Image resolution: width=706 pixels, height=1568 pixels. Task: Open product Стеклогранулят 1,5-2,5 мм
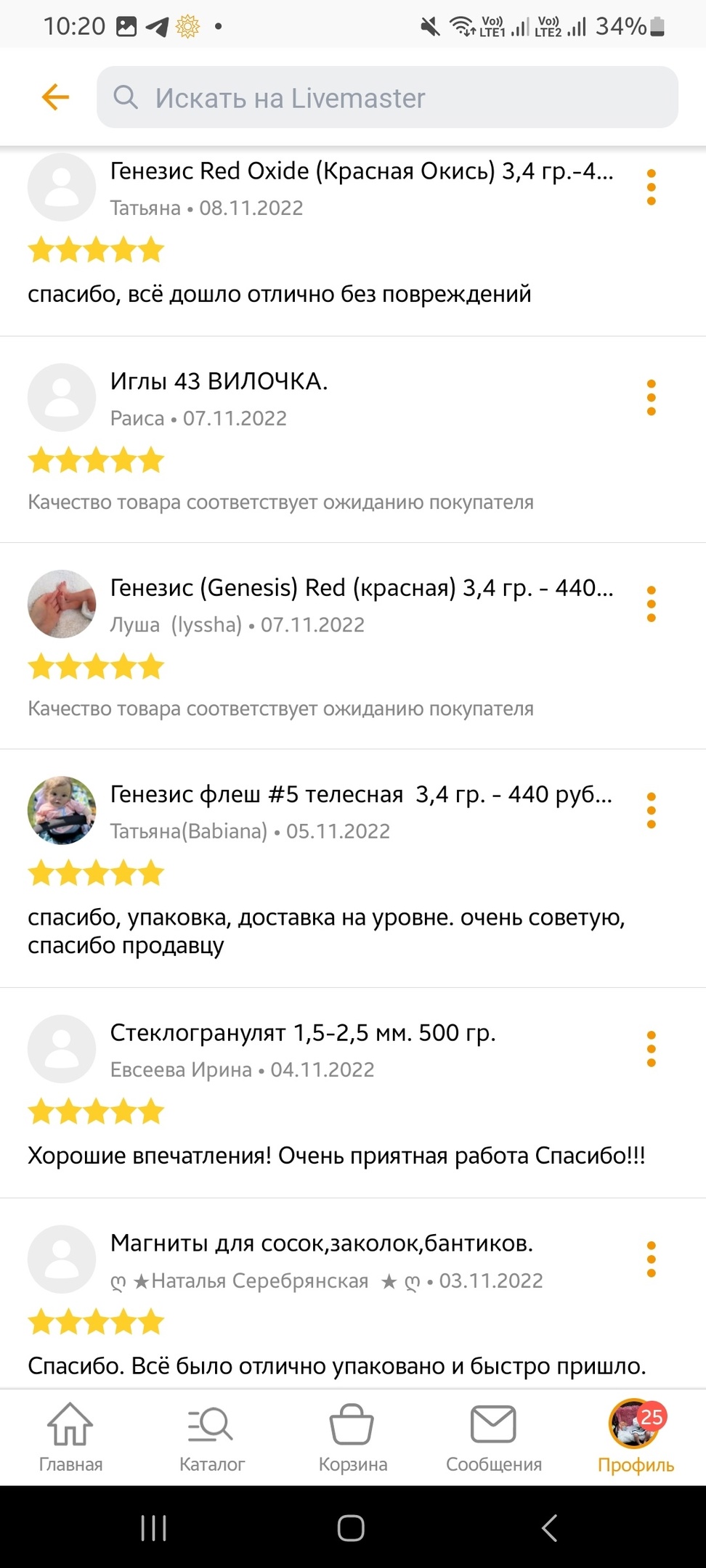[x=302, y=1032]
